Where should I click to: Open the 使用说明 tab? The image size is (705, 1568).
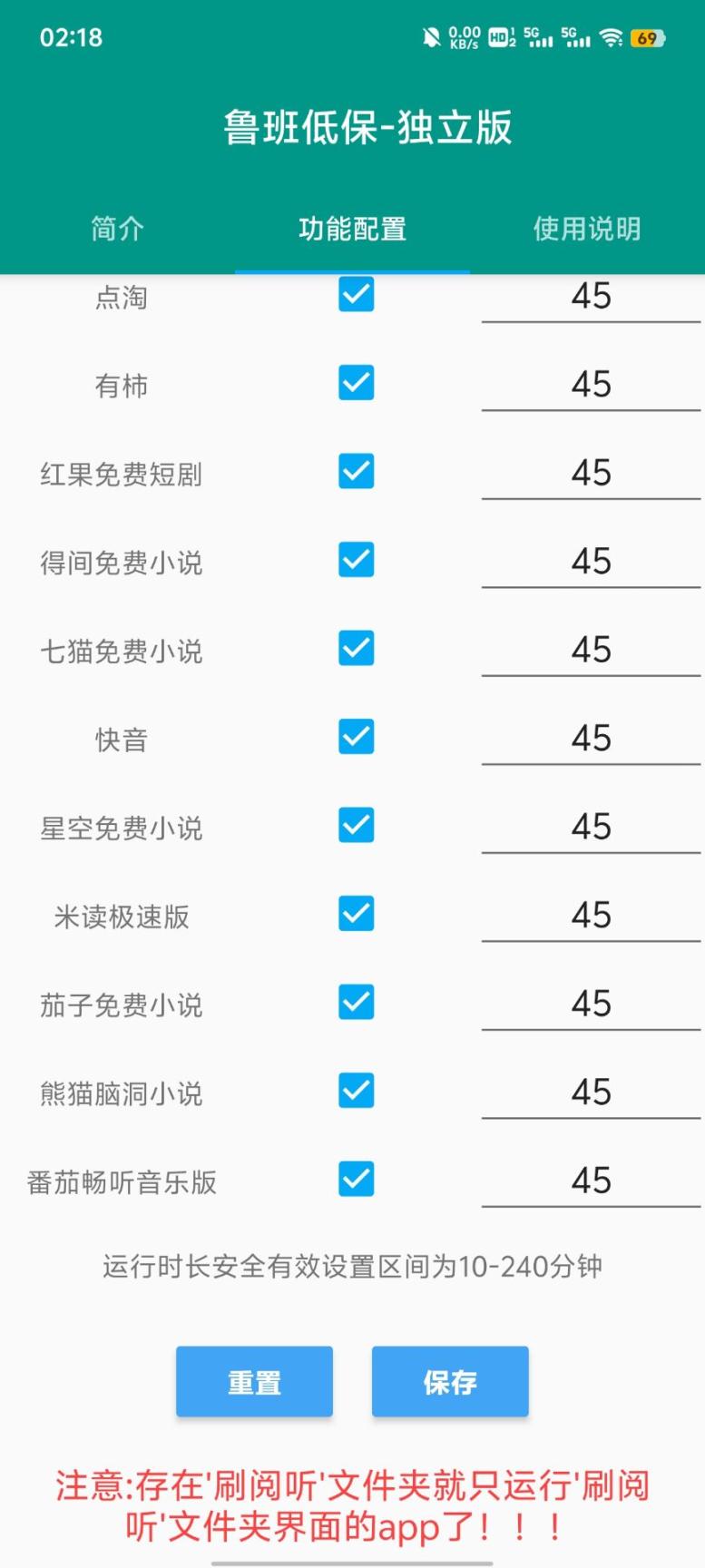(586, 230)
